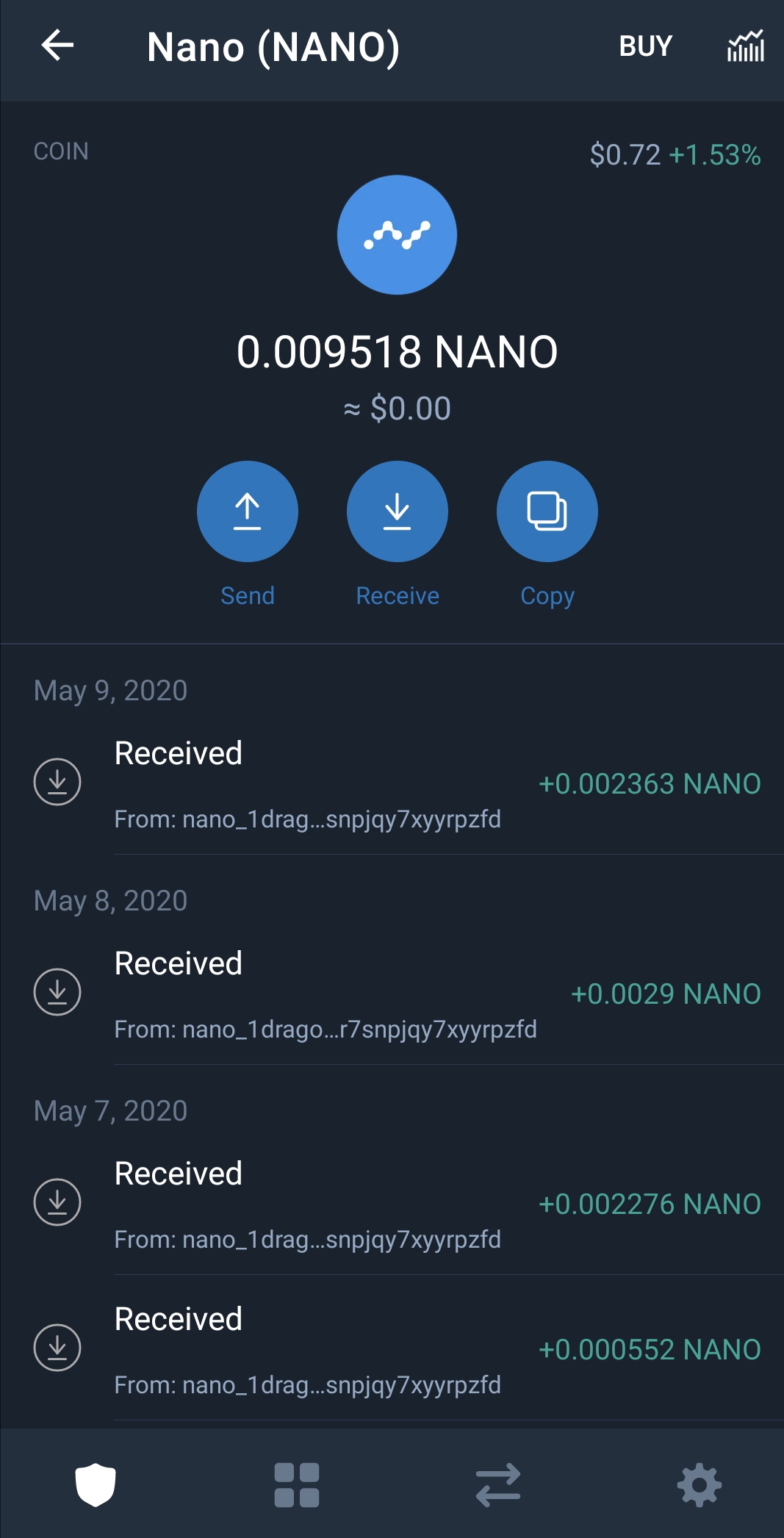Tap the 0.009518 NANO balance text
Viewport: 784px width, 1538px height.
397,351
